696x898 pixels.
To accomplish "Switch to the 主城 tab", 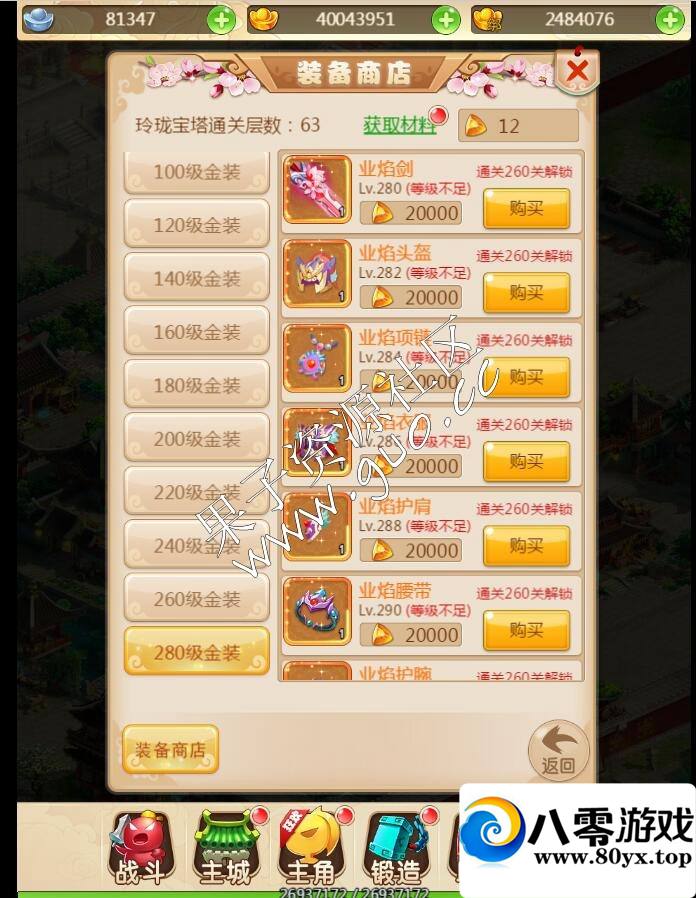I will tap(225, 848).
